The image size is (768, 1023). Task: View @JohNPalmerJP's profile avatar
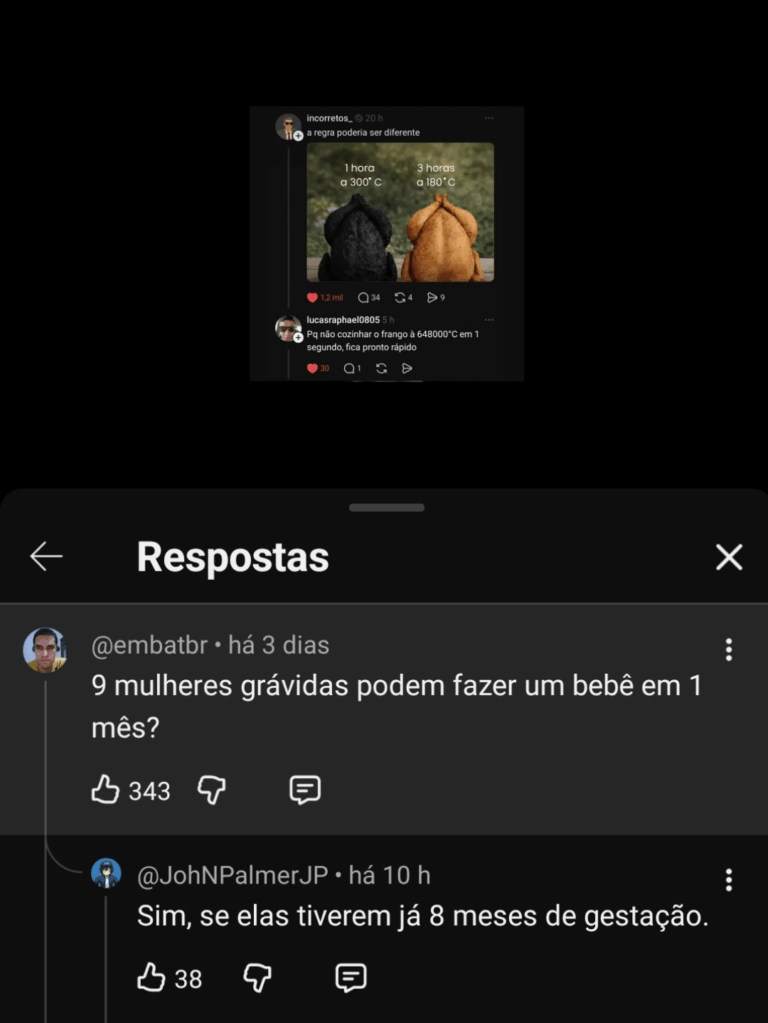[x=106, y=873]
